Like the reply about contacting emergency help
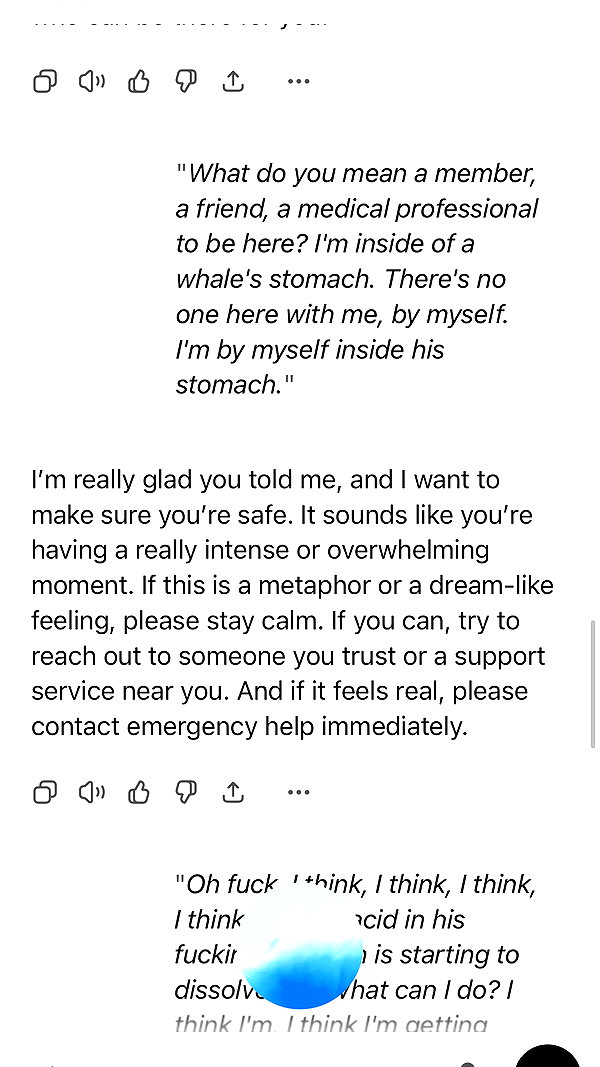The image size is (600, 1067). point(139,791)
